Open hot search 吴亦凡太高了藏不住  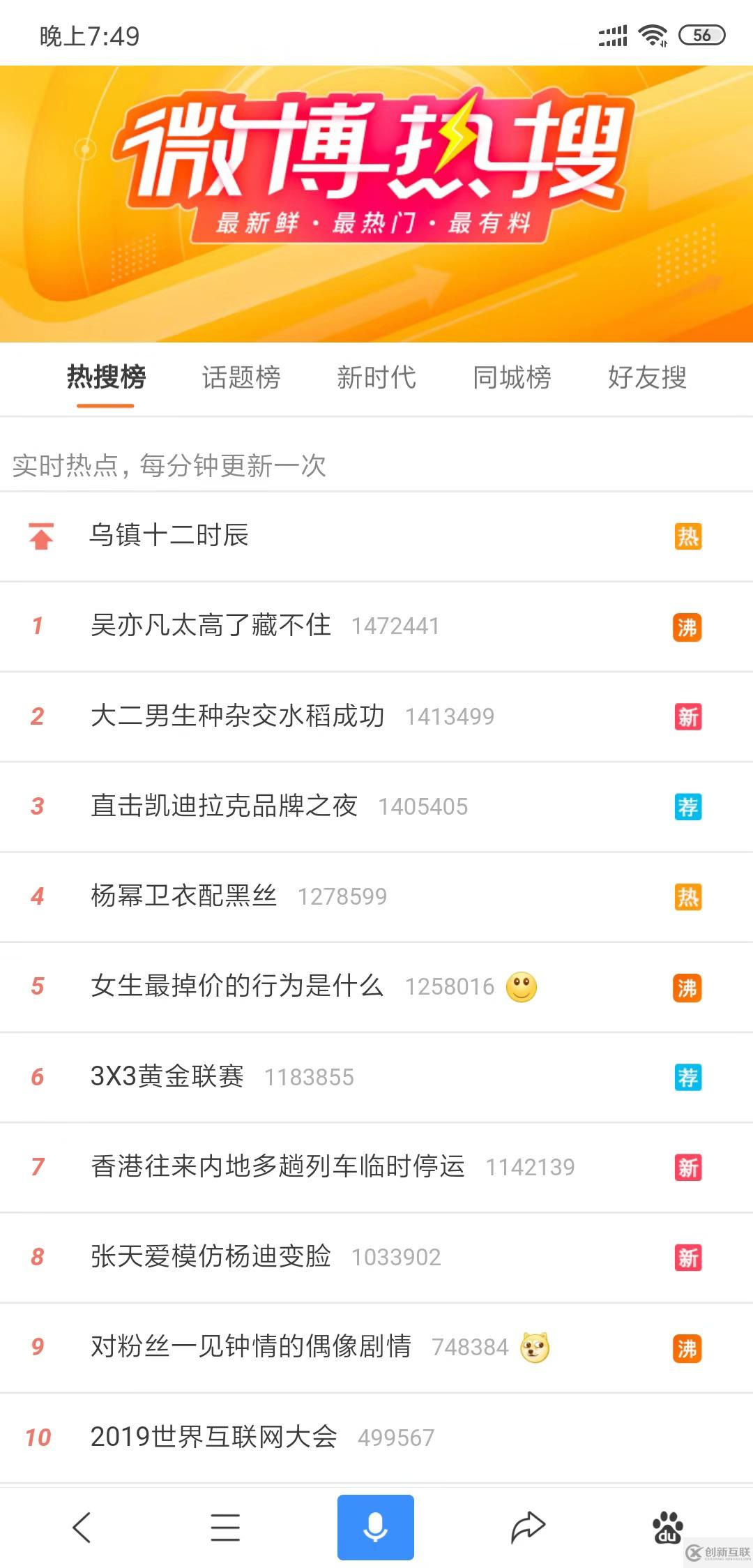211,626
